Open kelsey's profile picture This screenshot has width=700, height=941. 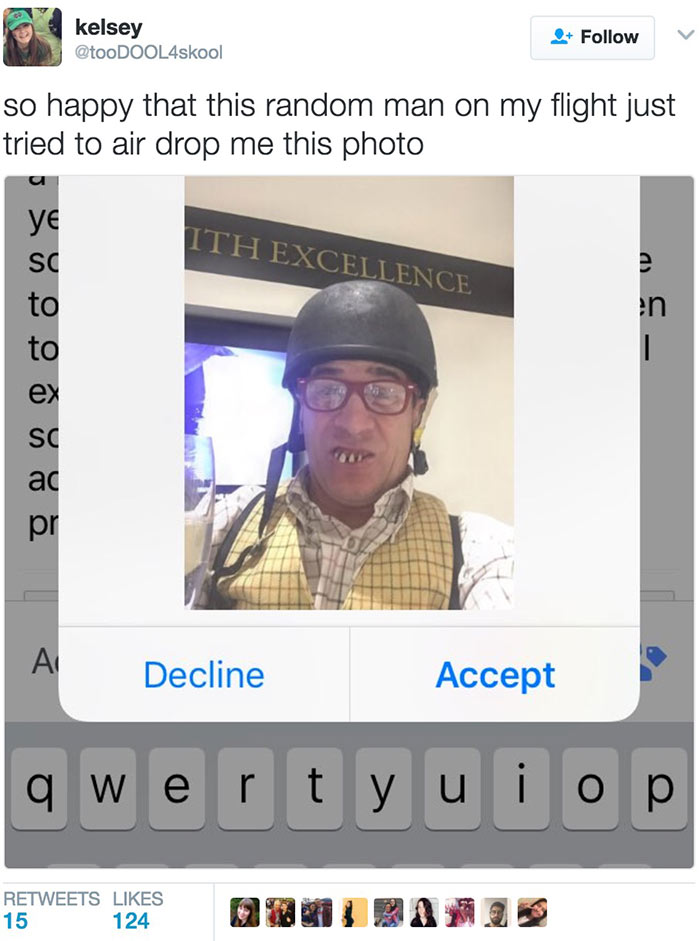pyautogui.click(x=32, y=37)
